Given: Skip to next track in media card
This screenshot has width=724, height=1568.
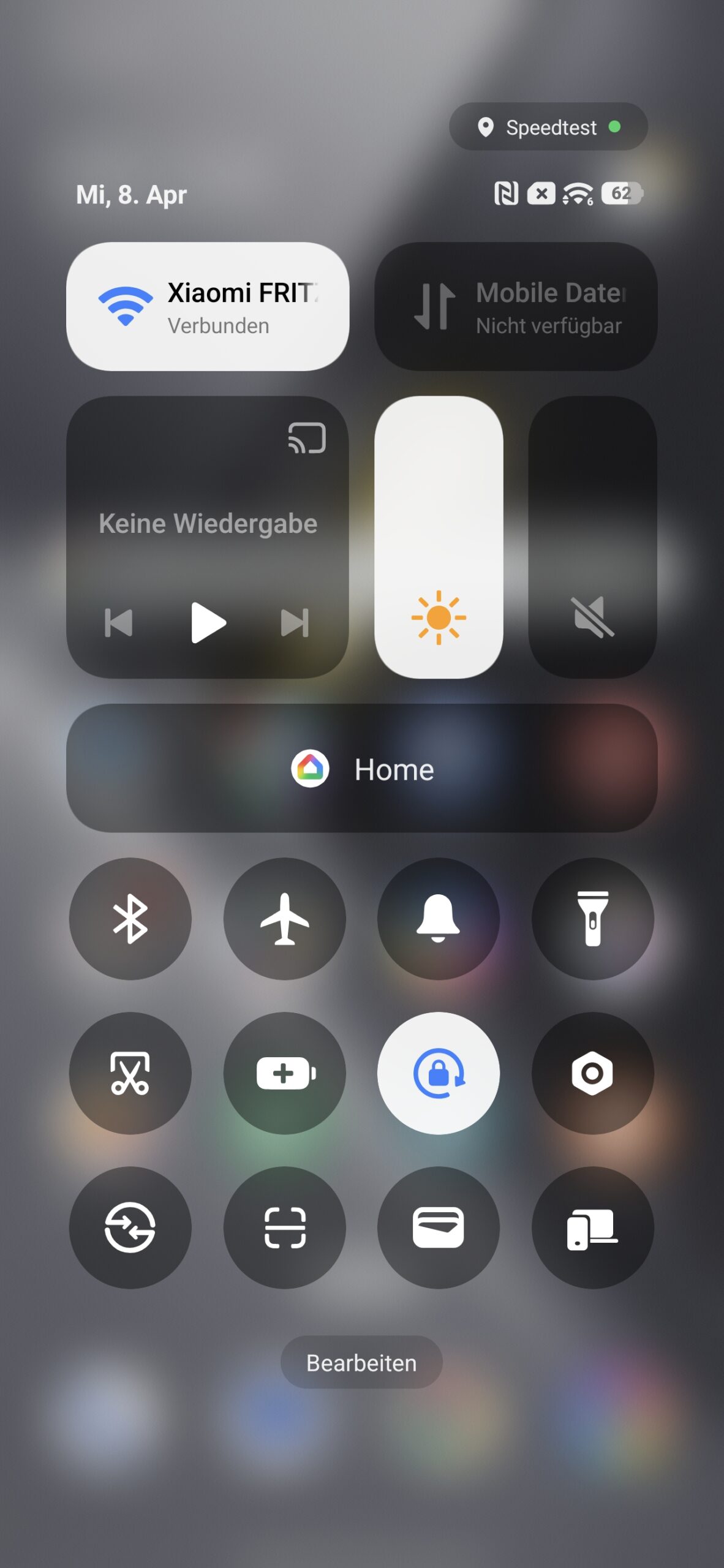Looking at the screenshot, I should [x=295, y=623].
